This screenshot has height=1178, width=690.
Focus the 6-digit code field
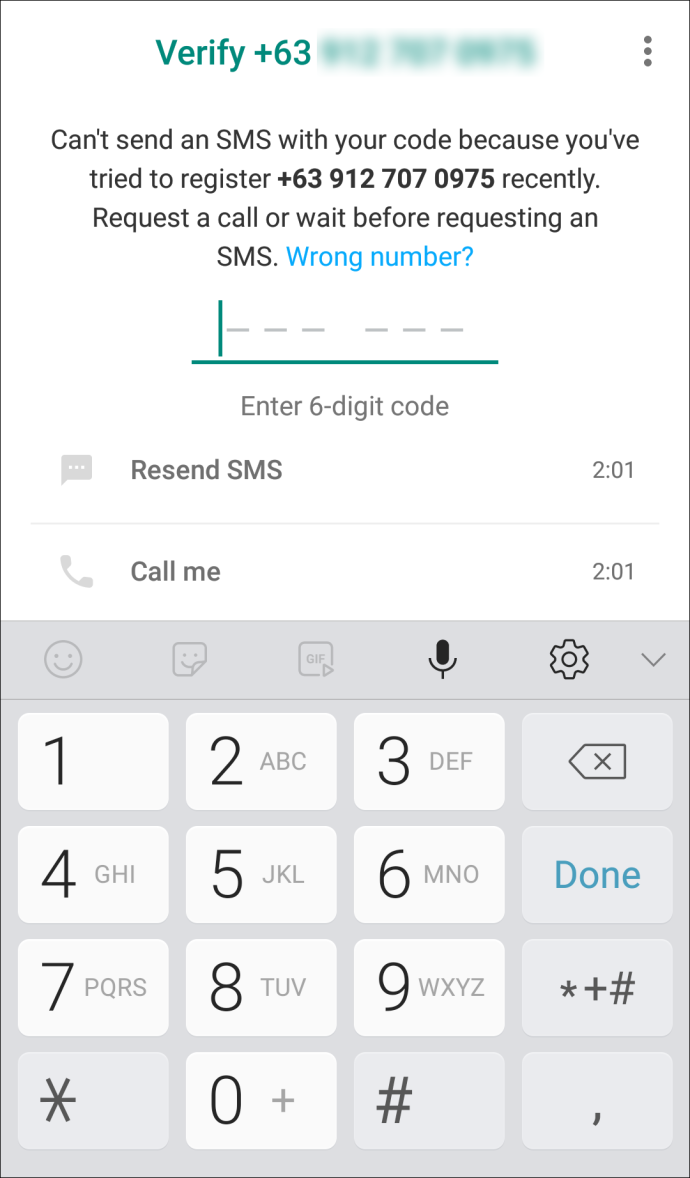click(344, 331)
